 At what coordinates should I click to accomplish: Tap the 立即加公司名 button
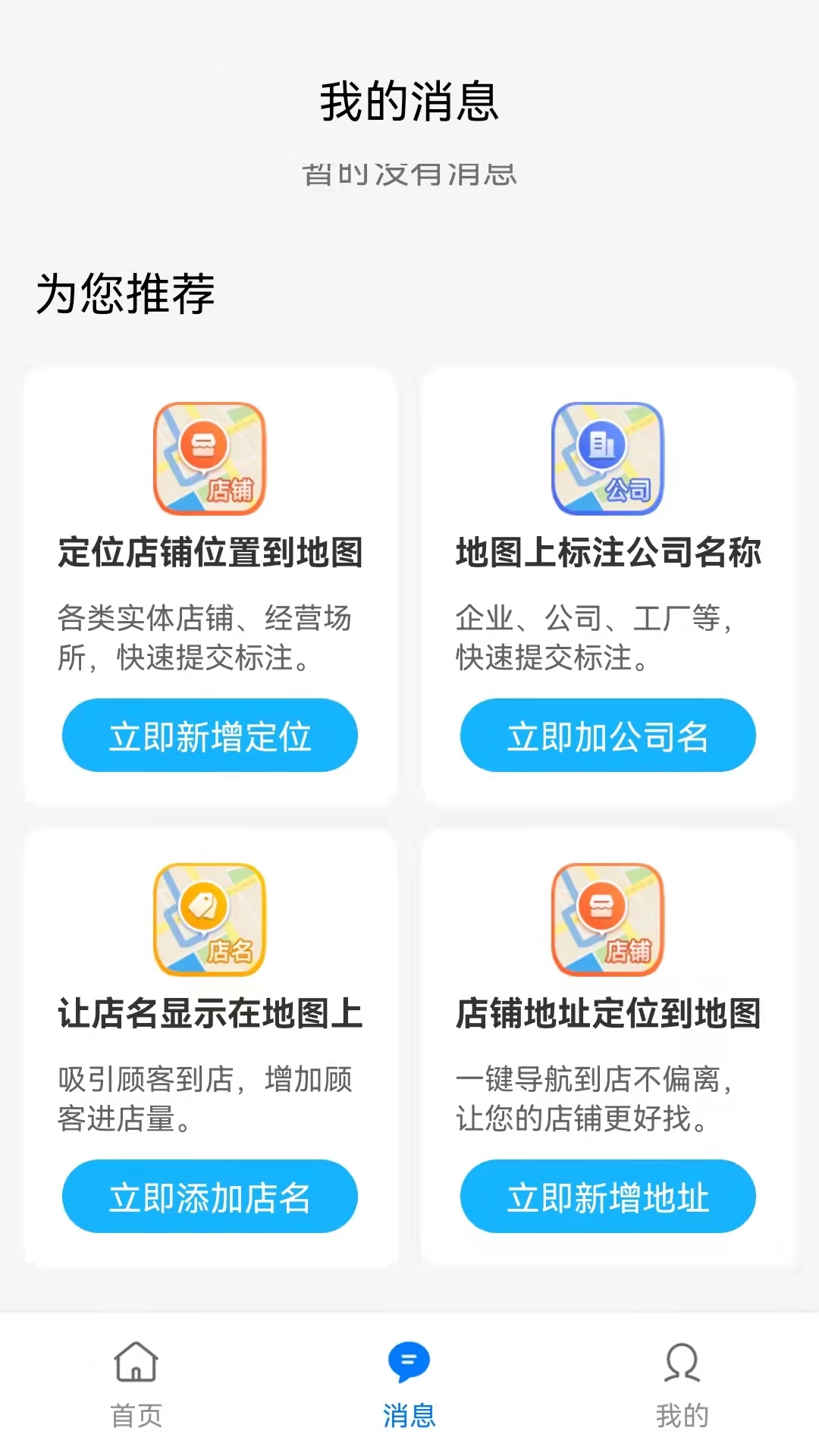(607, 736)
